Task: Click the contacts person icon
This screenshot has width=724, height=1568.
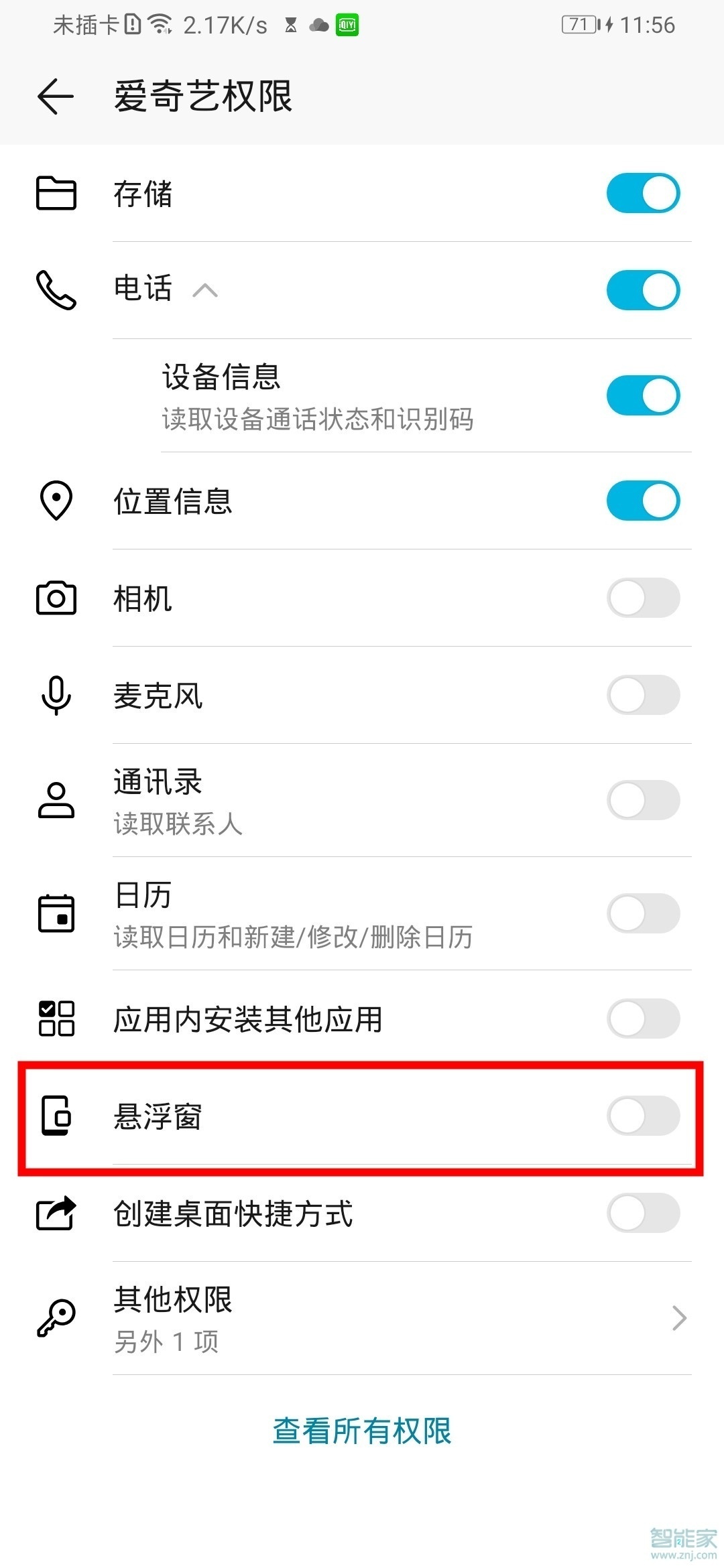Action: pos(56,801)
